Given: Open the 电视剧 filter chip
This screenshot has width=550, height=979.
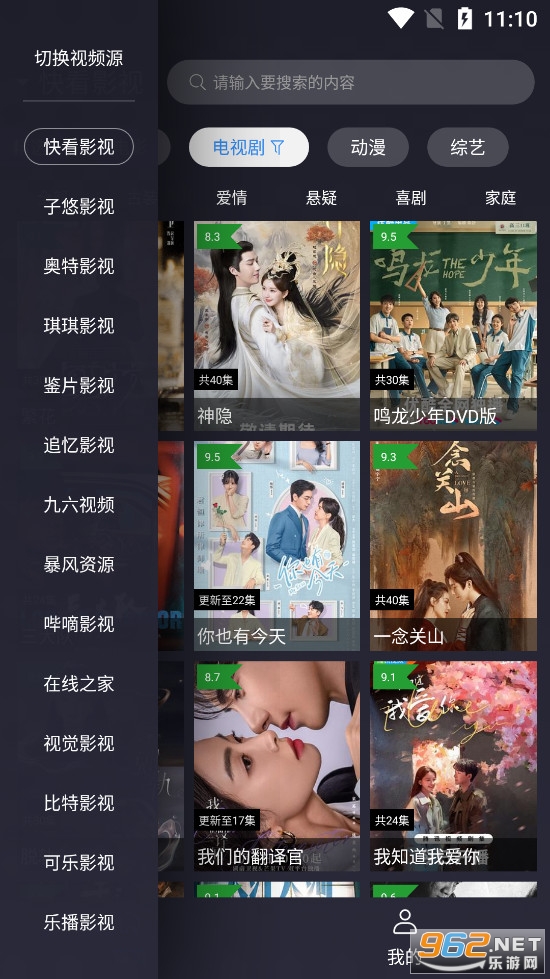Looking at the screenshot, I should coord(248,147).
